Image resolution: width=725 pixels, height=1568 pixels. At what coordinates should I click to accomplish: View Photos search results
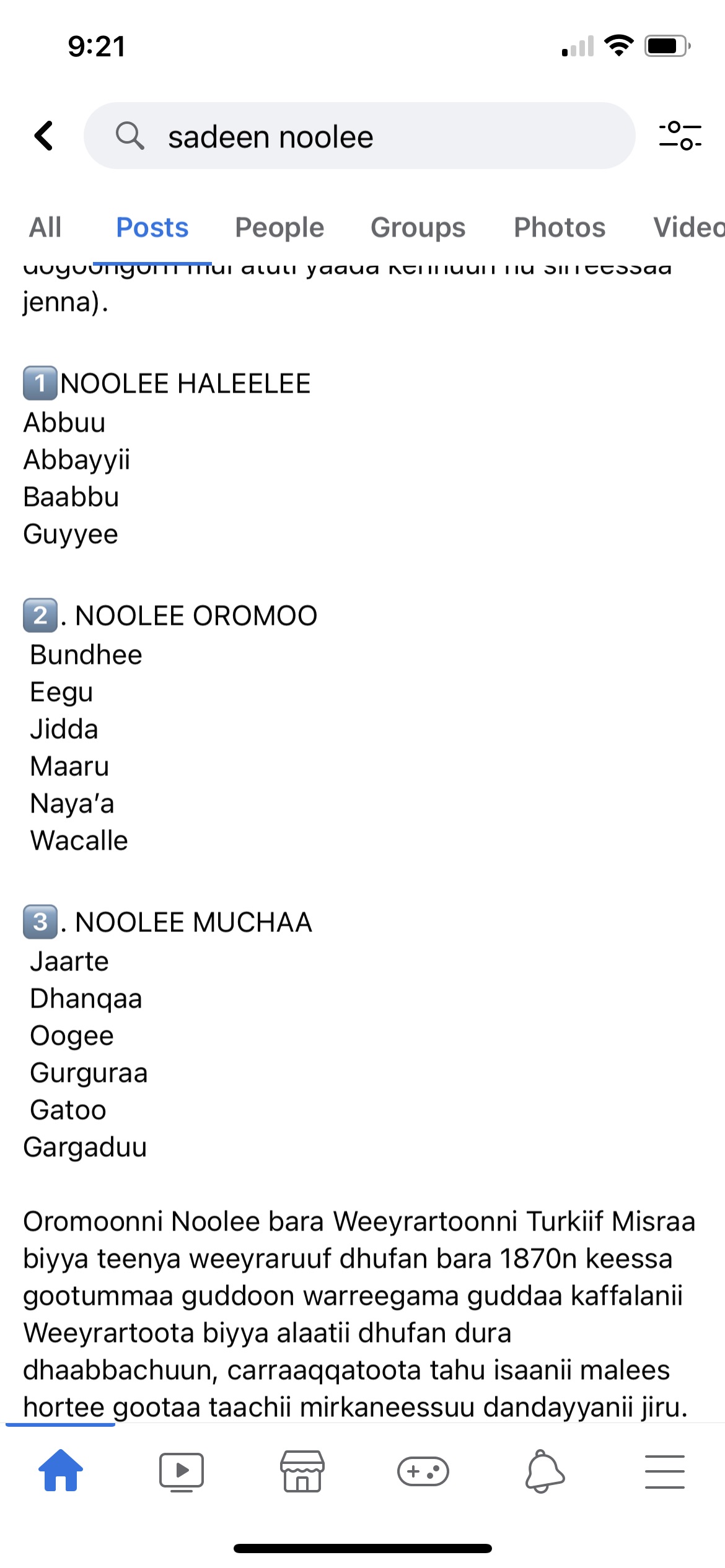560,228
